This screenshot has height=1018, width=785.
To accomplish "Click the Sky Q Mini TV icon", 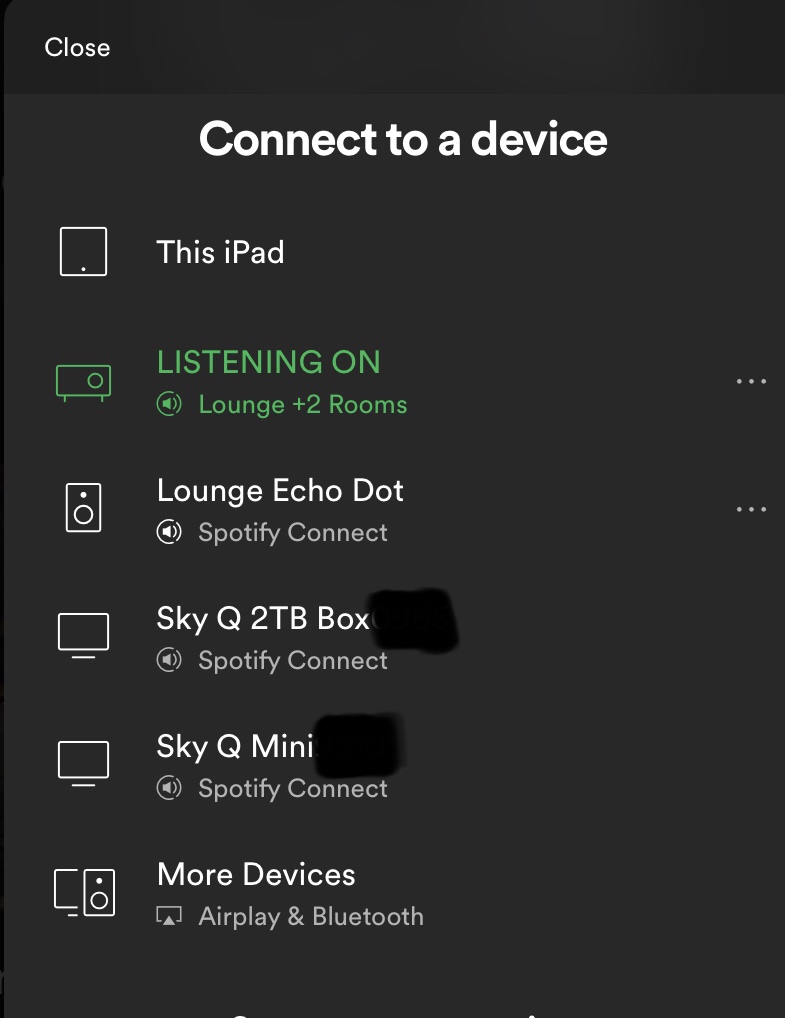I will (x=84, y=761).
